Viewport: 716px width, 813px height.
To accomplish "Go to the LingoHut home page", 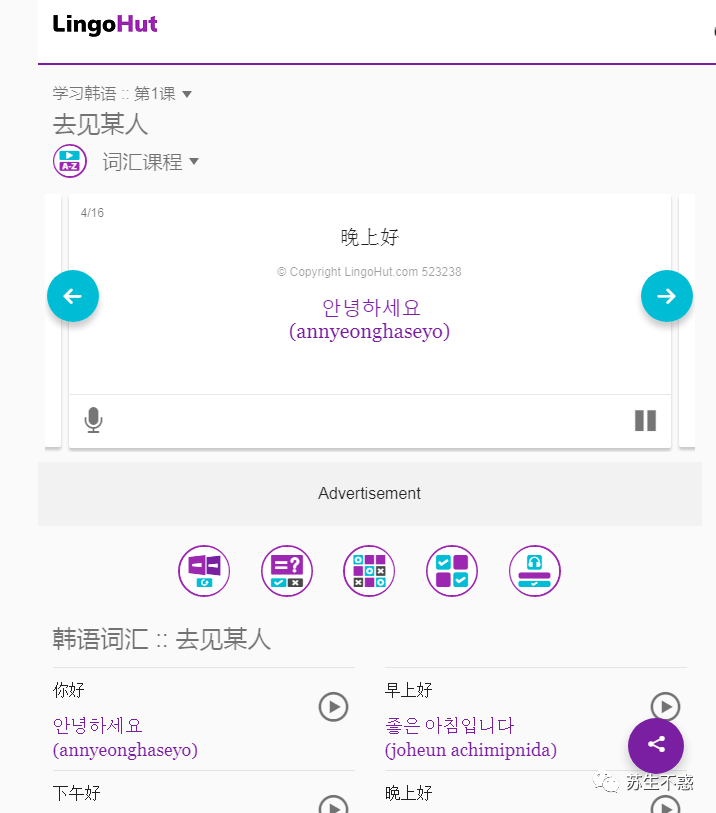I will click(x=105, y=24).
